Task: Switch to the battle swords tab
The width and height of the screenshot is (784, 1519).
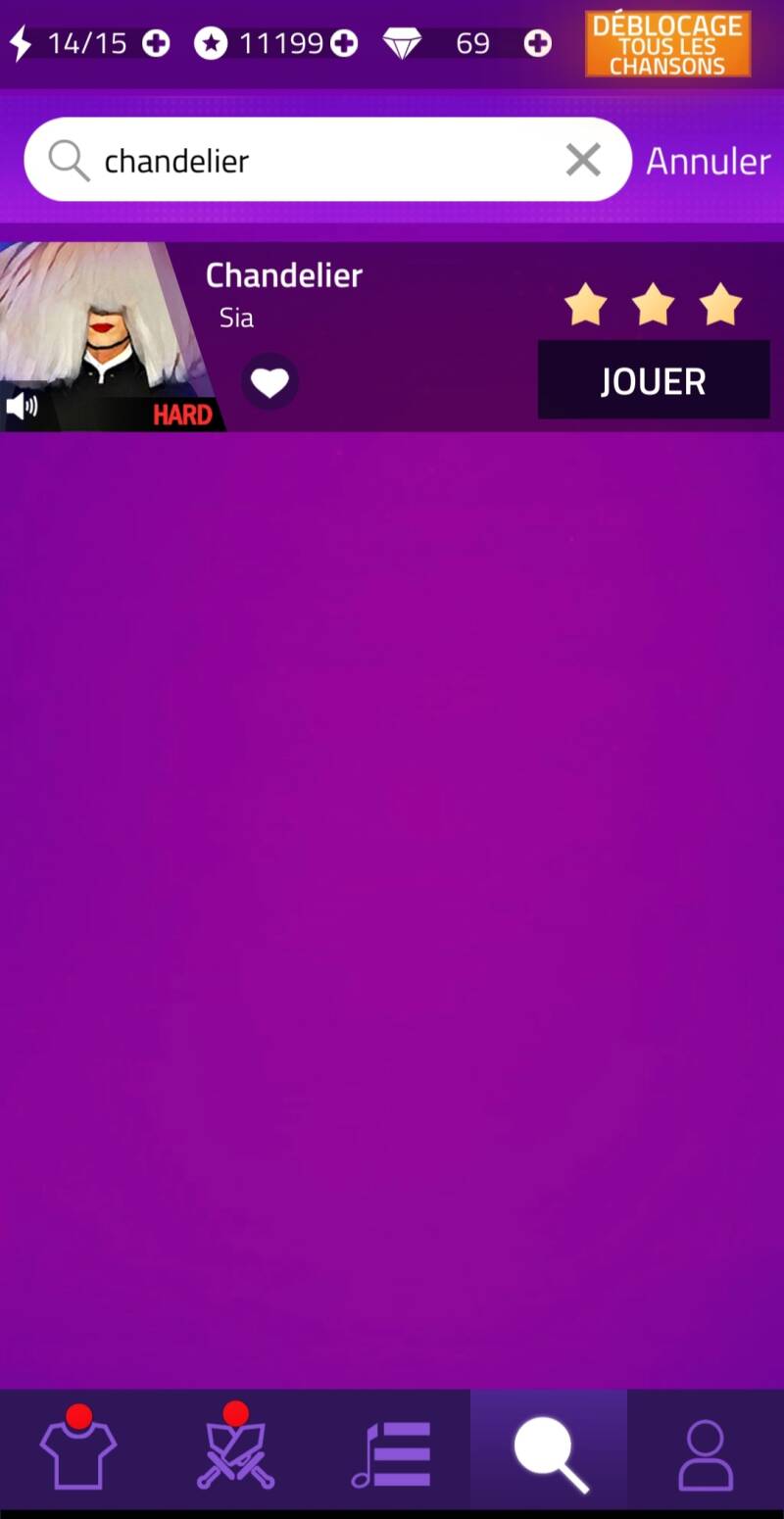Action: [x=235, y=1452]
